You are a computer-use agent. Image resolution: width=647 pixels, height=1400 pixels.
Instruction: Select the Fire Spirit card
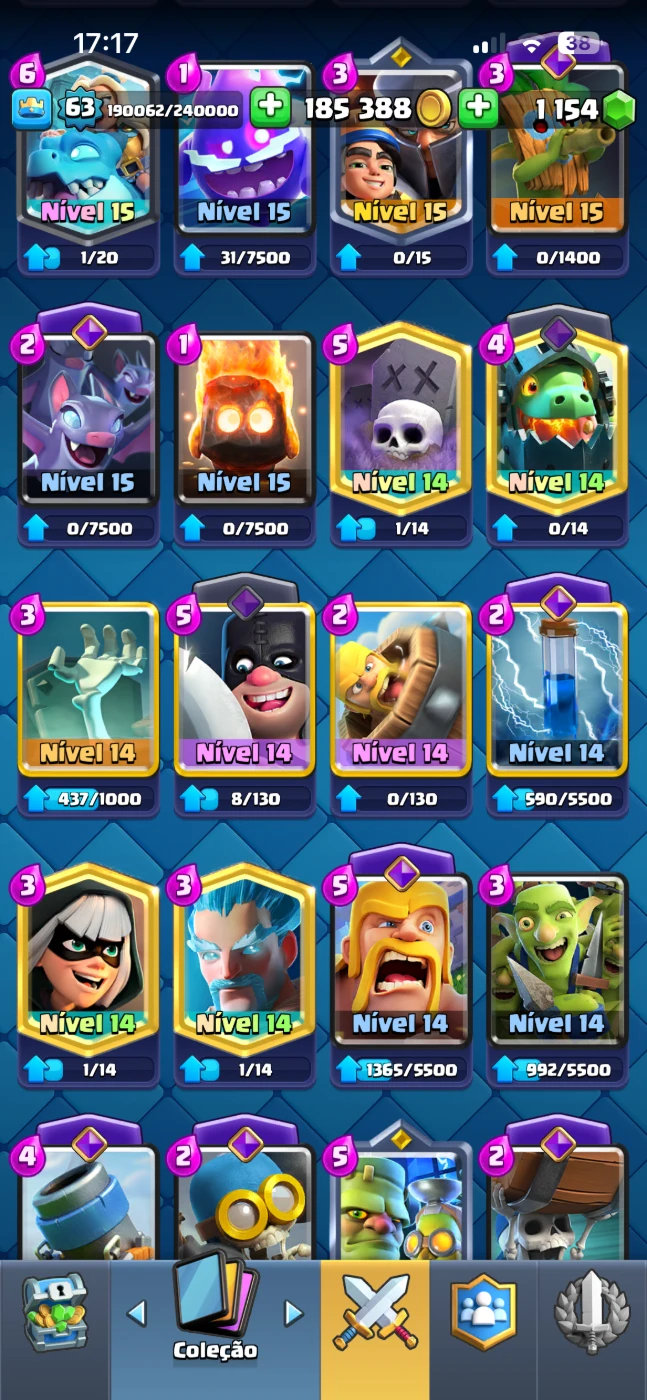point(245,420)
